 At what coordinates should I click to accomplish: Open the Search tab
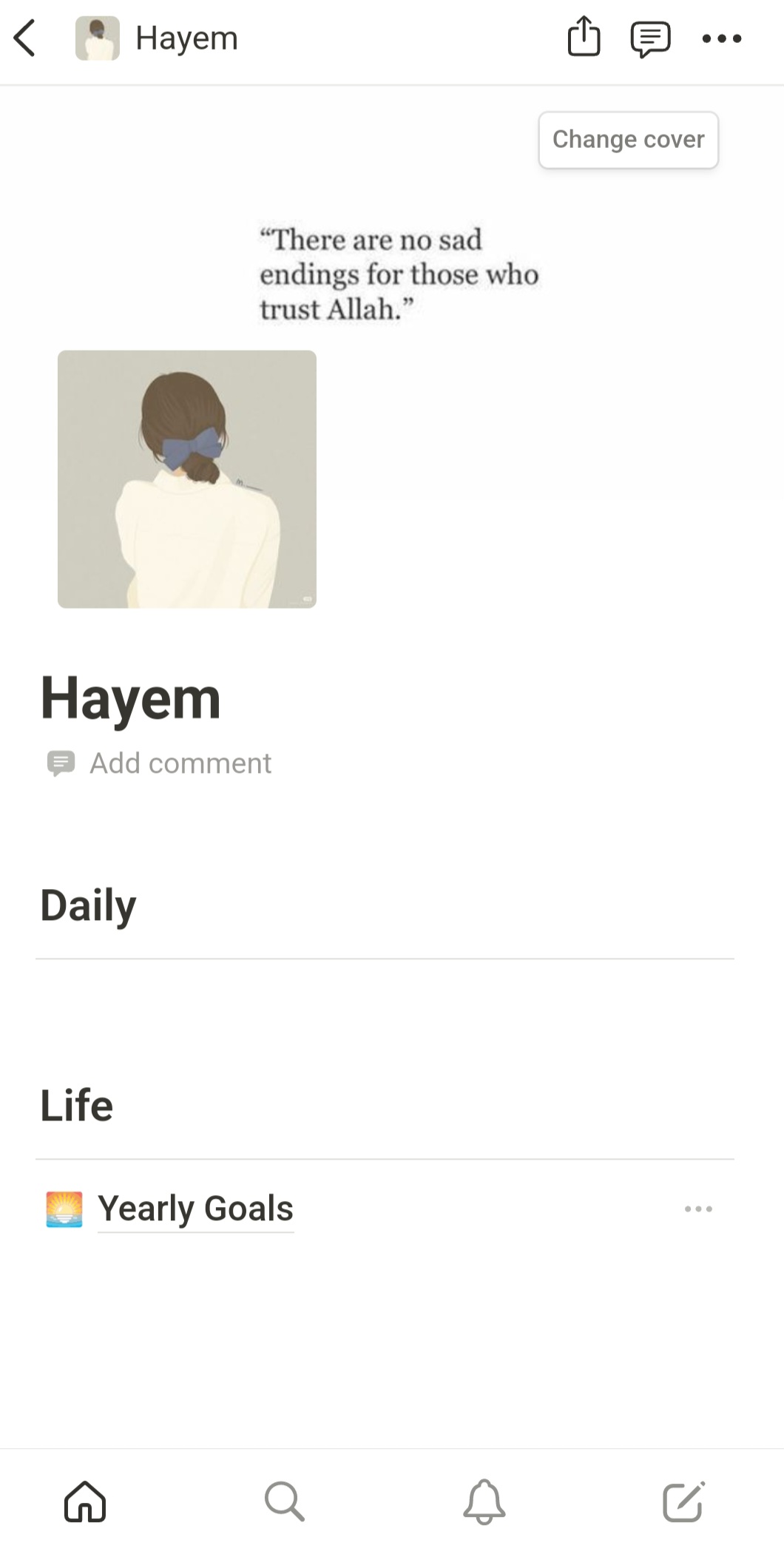(x=284, y=1501)
